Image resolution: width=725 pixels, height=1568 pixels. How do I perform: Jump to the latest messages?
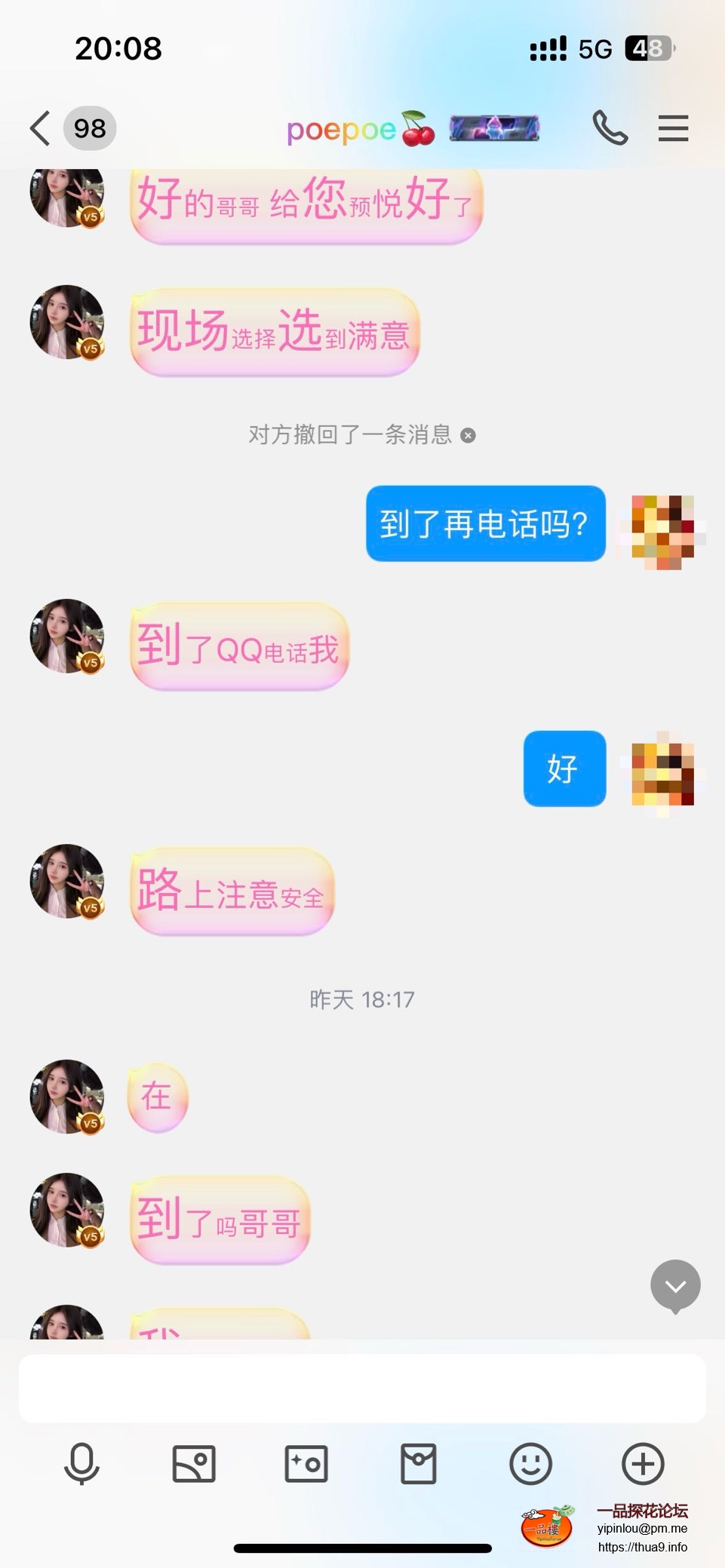click(675, 1285)
